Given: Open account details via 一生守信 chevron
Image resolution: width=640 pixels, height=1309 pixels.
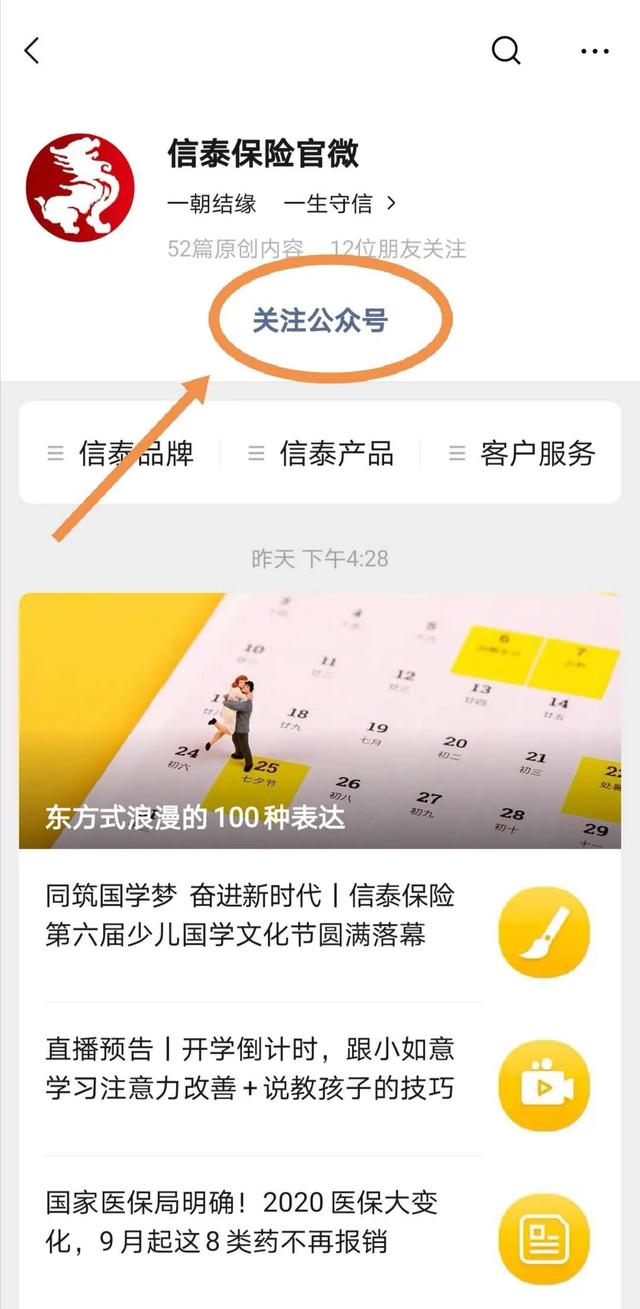Looking at the screenshot, I should 391,203.
